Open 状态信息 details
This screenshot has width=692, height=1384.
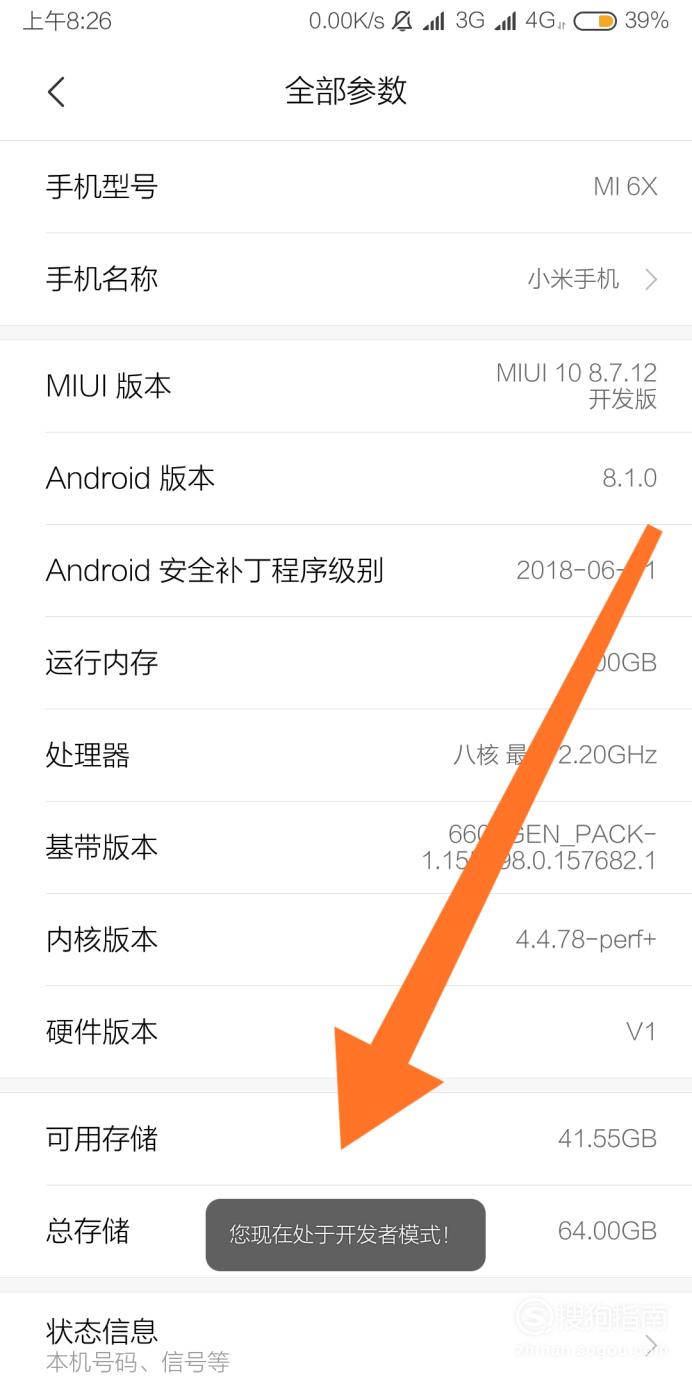(346, 1338)
